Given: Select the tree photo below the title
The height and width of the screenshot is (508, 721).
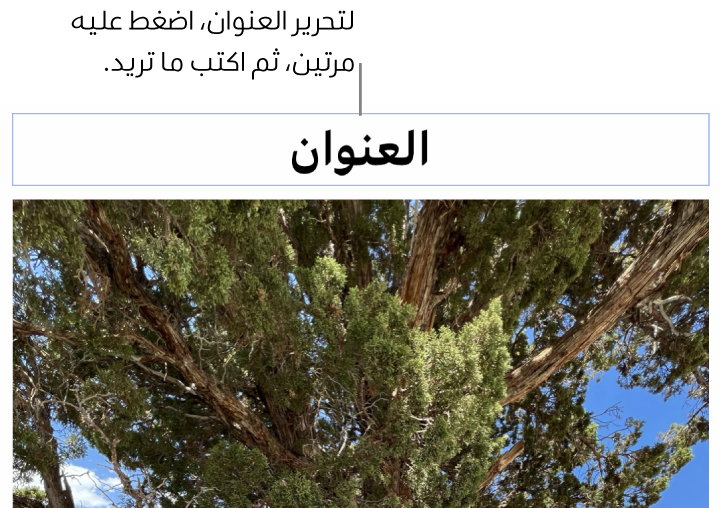Looking at the screenshot, I should point(360,353).
